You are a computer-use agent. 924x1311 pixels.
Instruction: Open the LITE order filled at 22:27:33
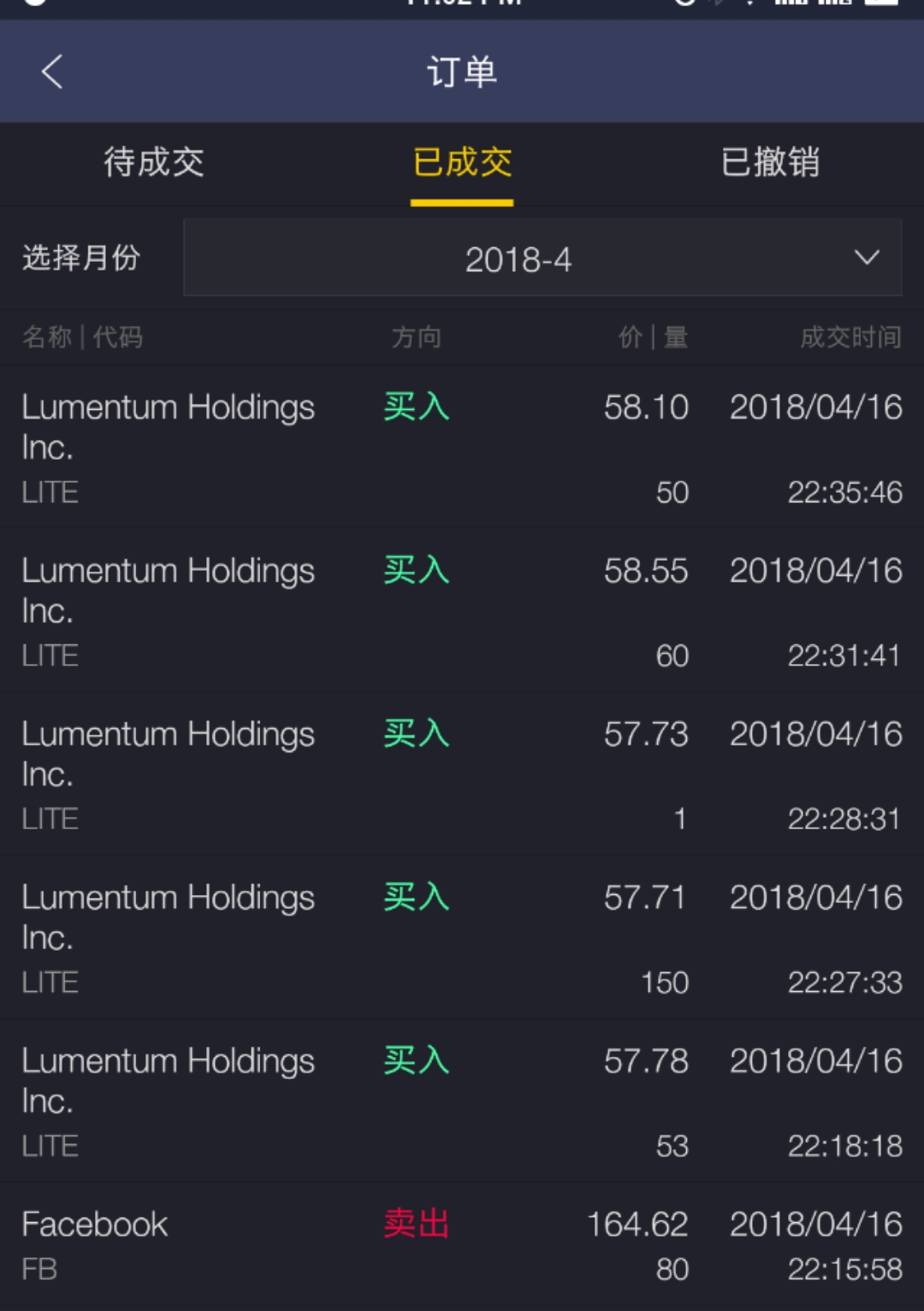(462, 938)
